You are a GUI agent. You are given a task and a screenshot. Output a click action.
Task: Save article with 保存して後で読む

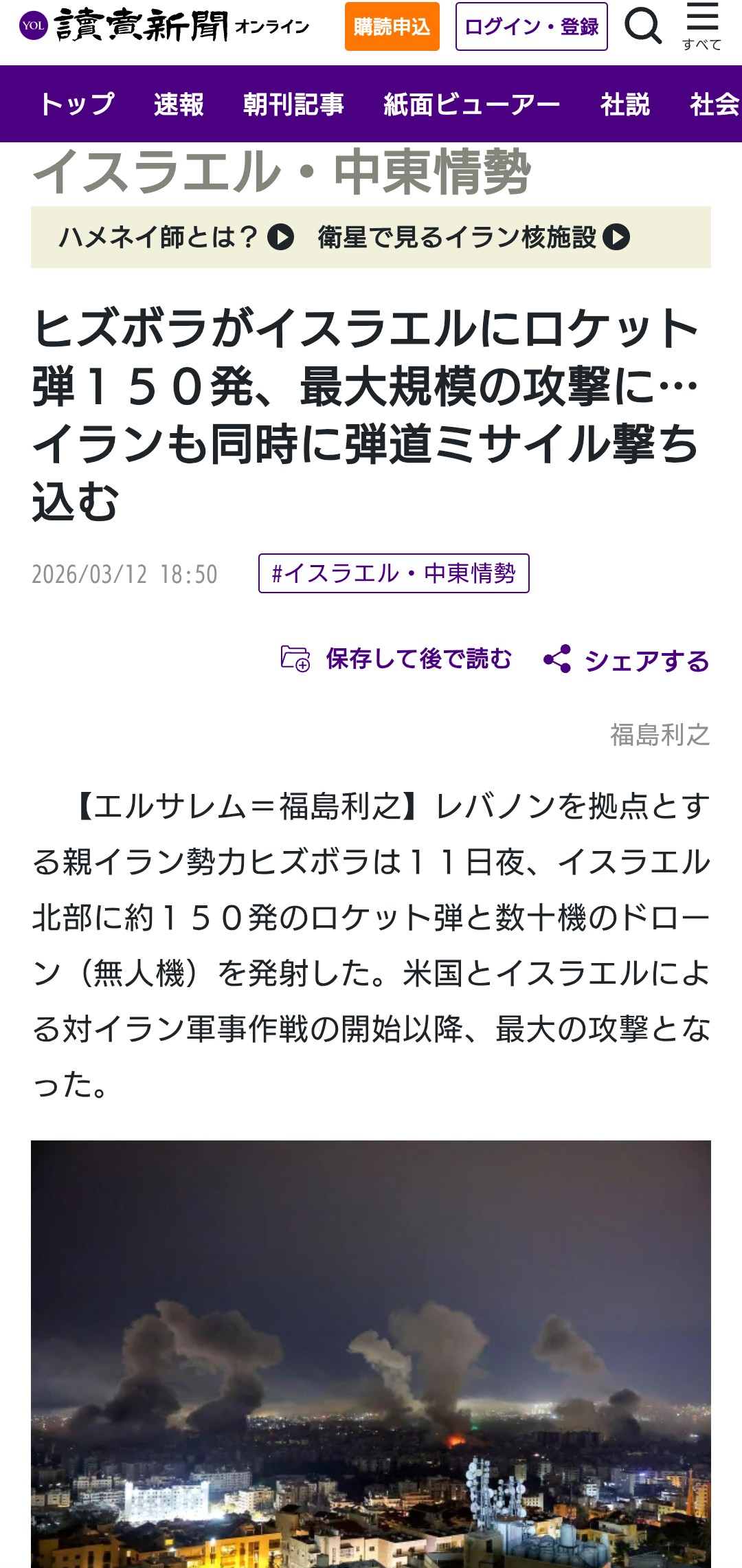396,659
